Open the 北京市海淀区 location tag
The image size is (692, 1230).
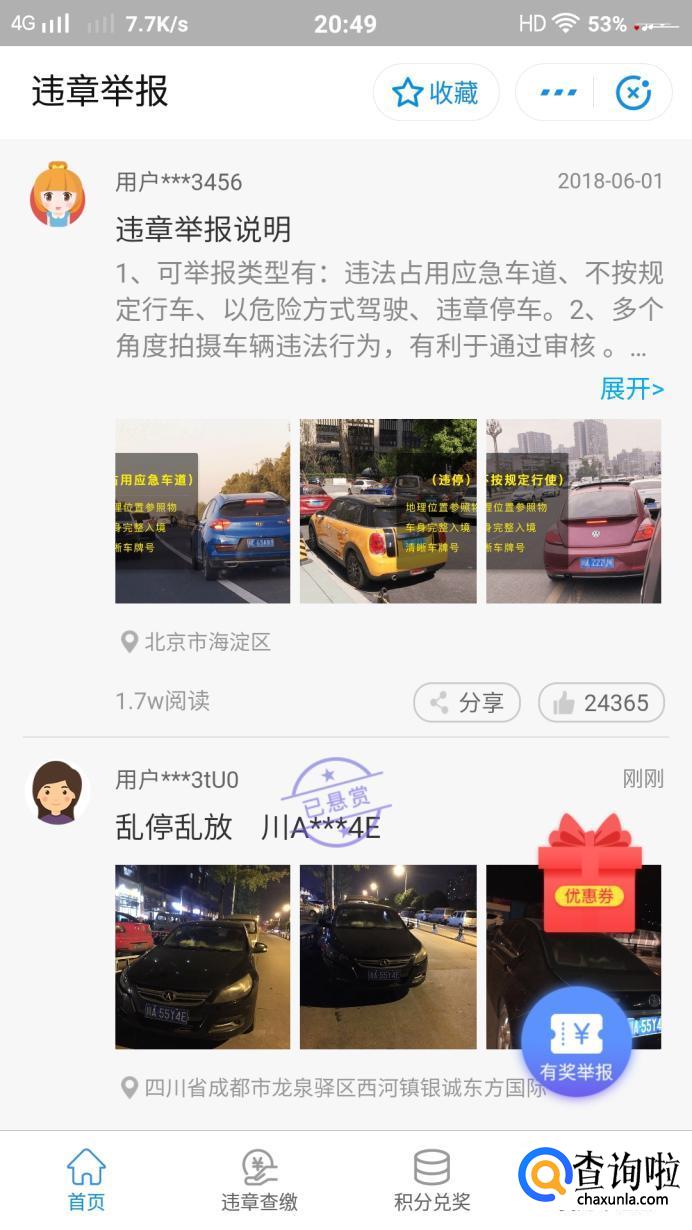click(196, 642)
